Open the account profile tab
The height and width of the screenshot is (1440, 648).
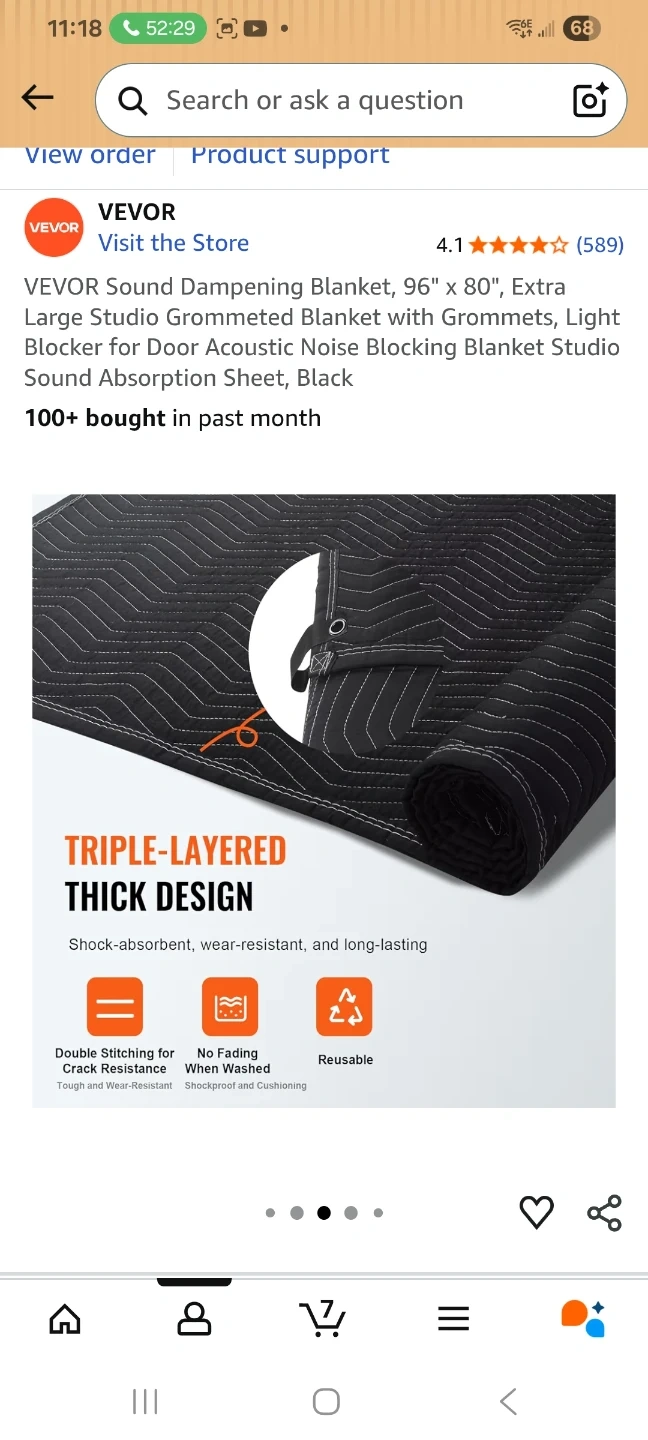coord(194,1319)
